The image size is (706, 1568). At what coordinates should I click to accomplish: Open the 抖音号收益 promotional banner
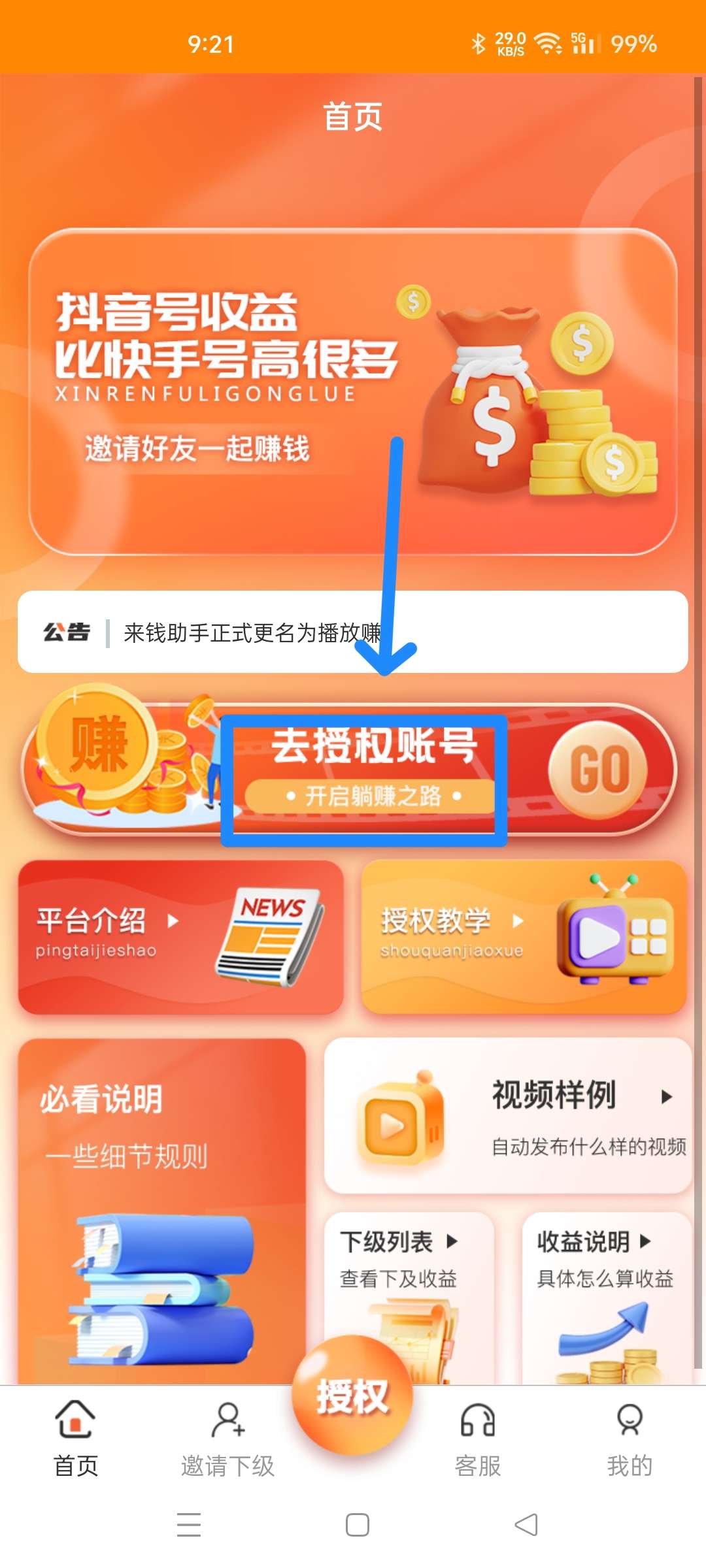tap(353, 392)
